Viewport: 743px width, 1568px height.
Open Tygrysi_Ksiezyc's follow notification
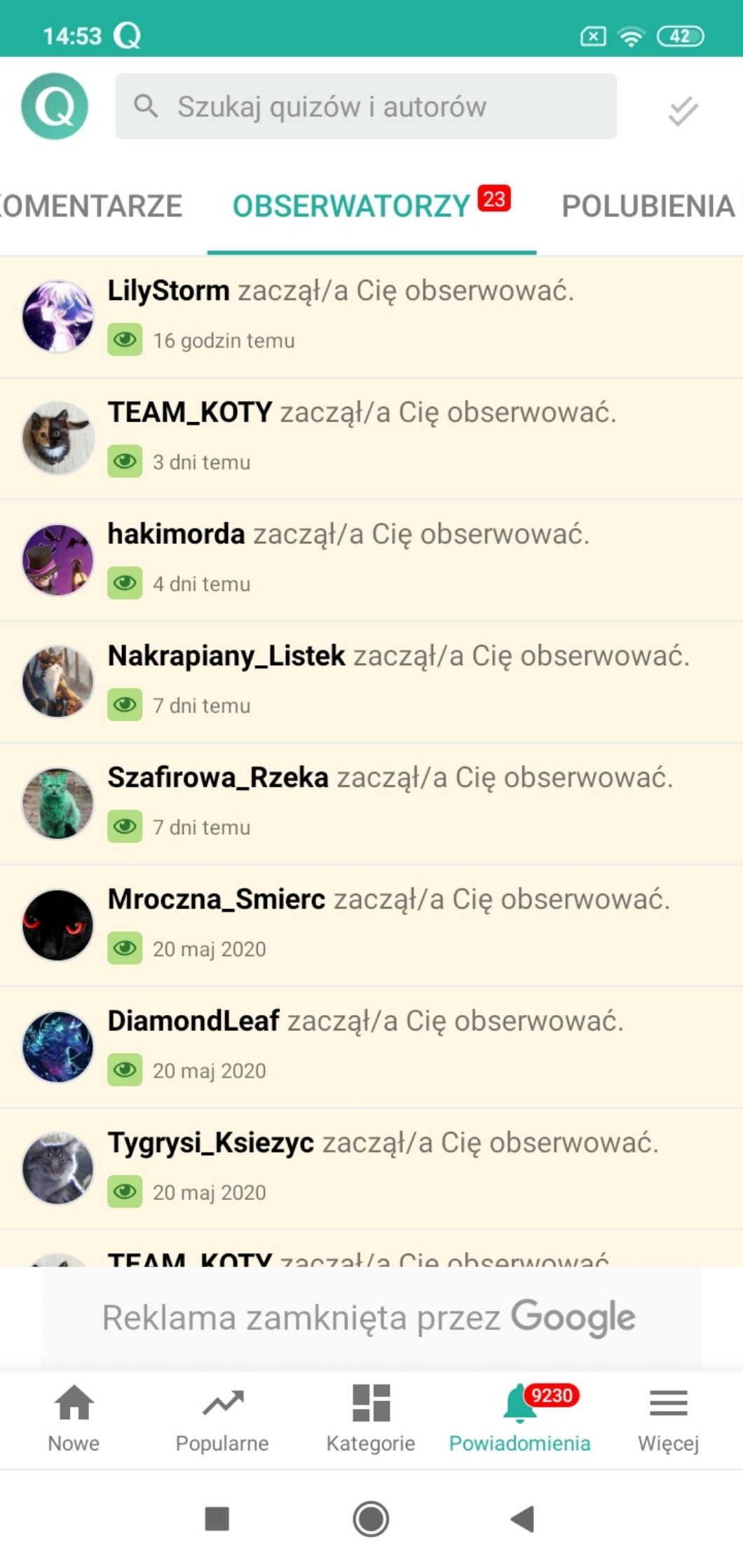371,1169
